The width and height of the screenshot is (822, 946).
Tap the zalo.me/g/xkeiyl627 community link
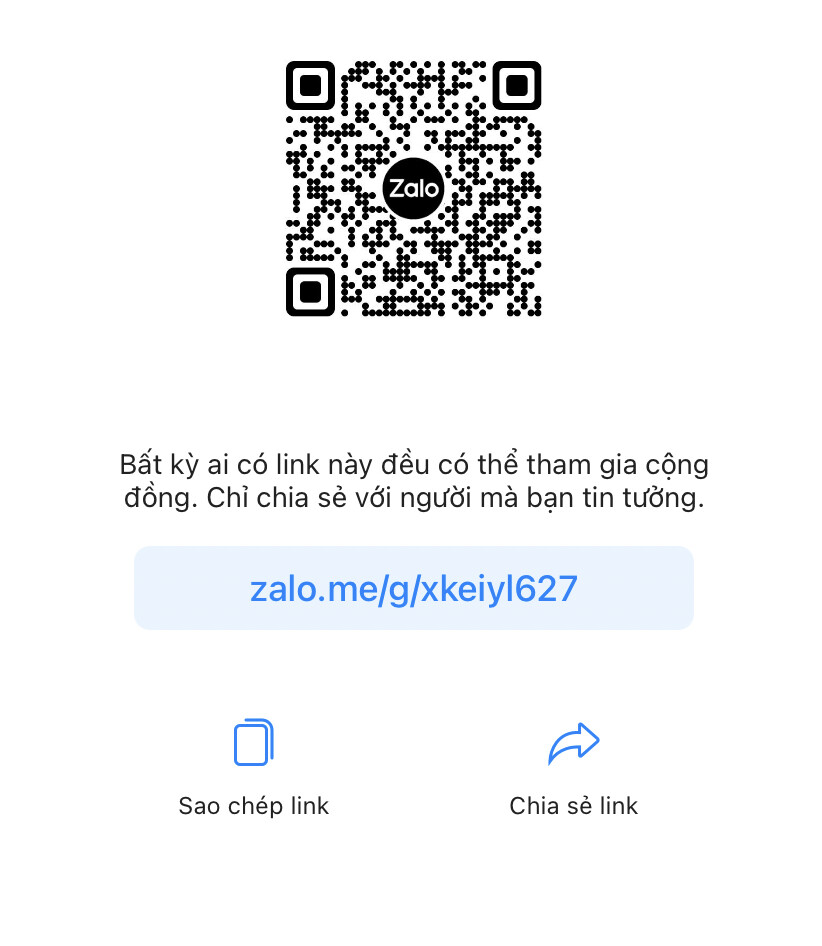[413, 588]
